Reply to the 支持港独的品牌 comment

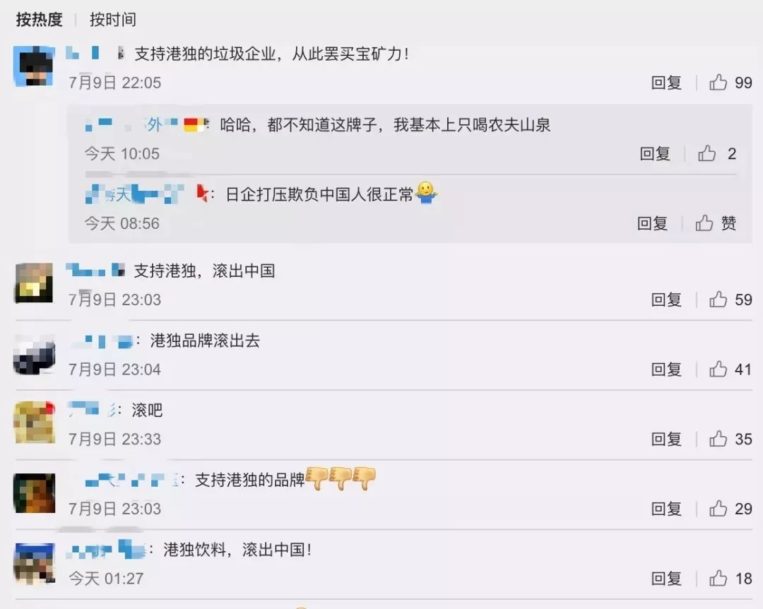point(666,509)
